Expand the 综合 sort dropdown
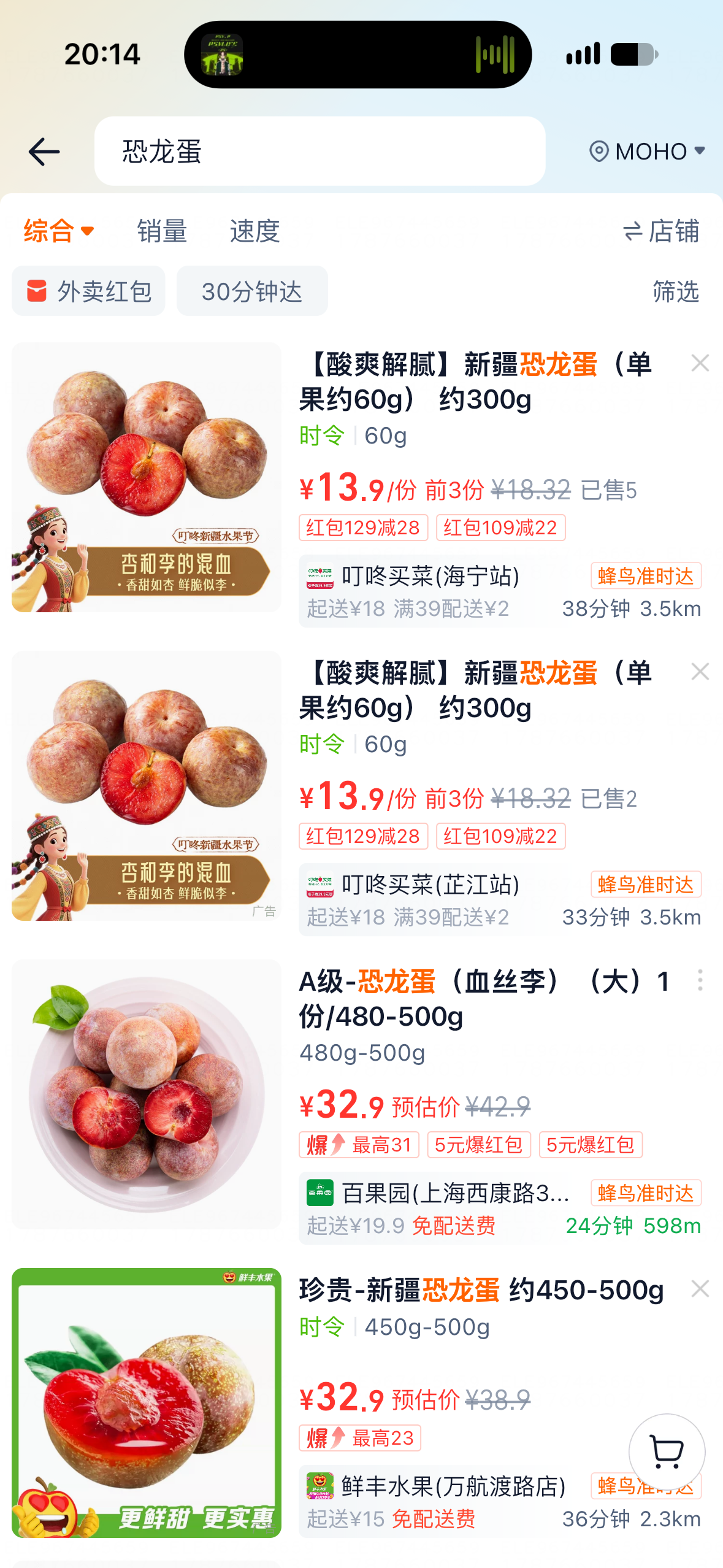The width and height of the screenshot is (723, 1568). (x=59, y=231)
